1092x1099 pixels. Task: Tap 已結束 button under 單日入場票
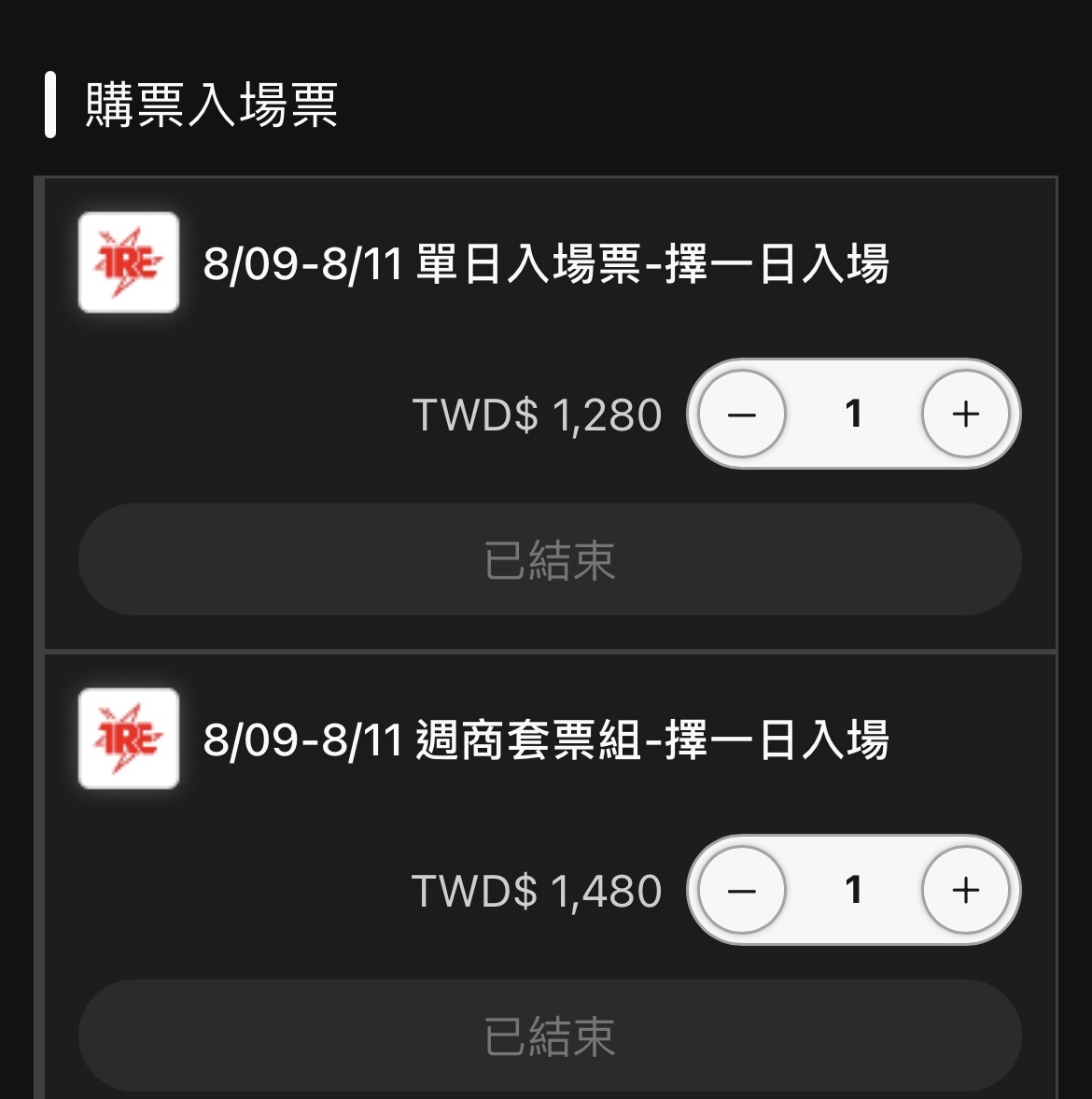click(550, 559)
